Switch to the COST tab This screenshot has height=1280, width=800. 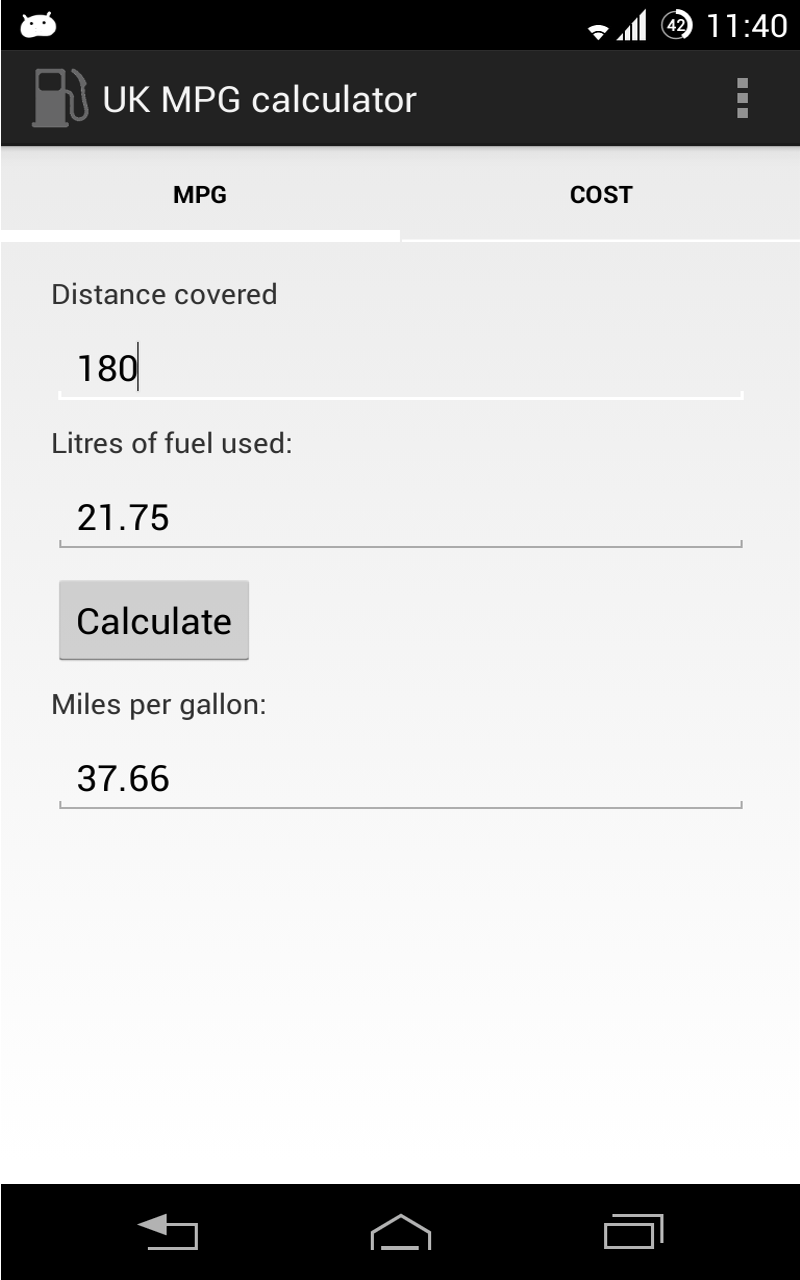[x=600, y=194]
